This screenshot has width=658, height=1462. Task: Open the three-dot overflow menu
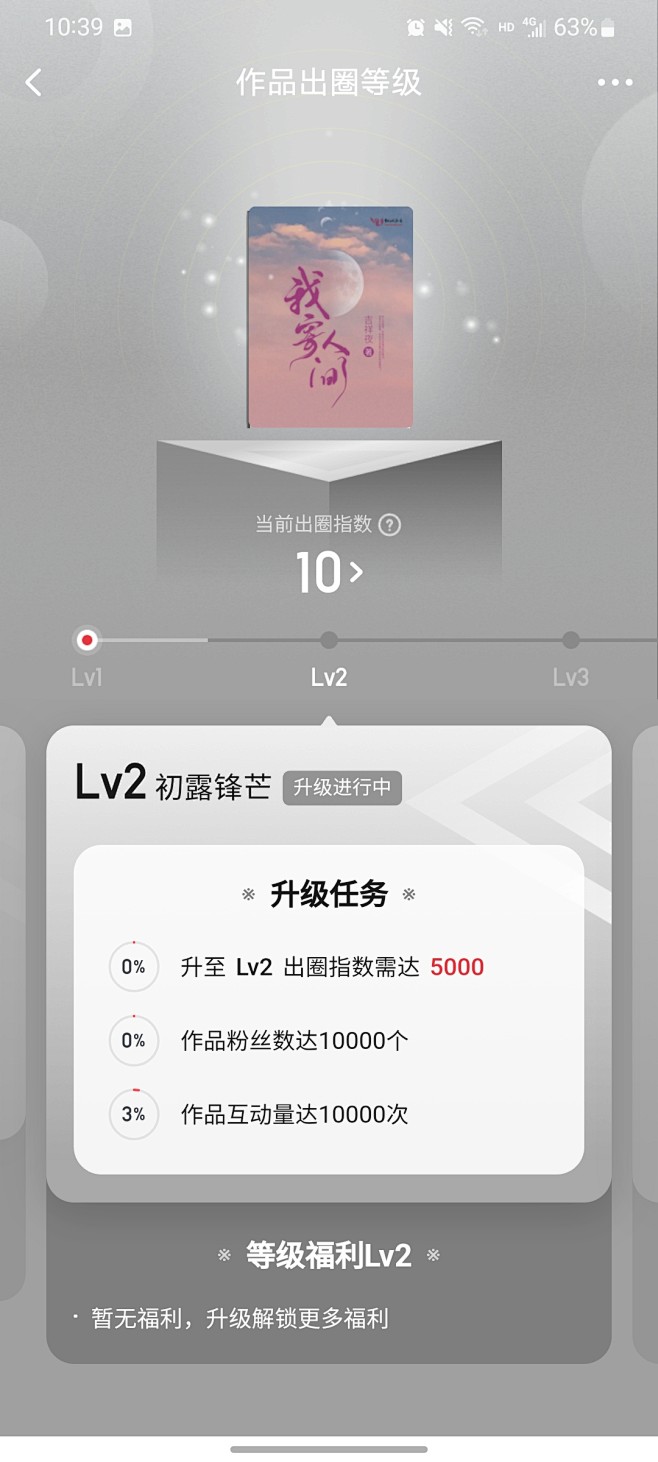tap(614, 82)
